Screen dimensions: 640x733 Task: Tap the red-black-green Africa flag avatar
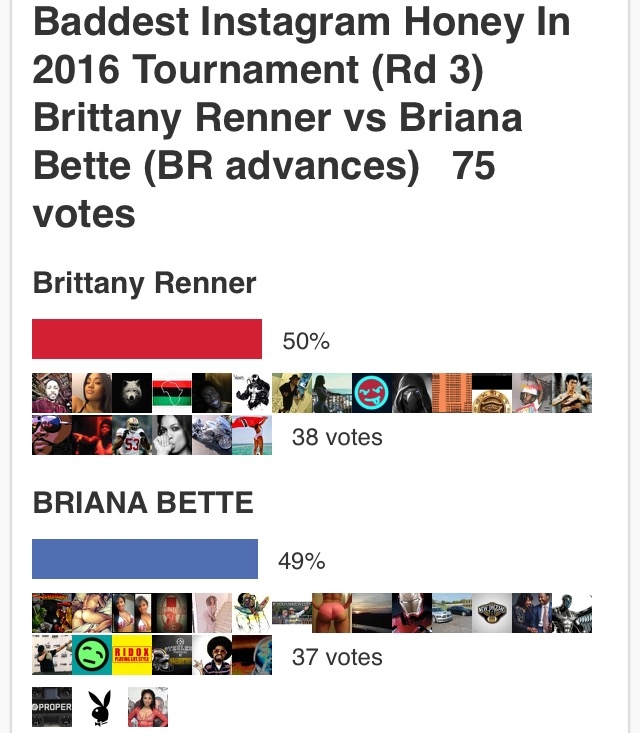click(171, 393)
